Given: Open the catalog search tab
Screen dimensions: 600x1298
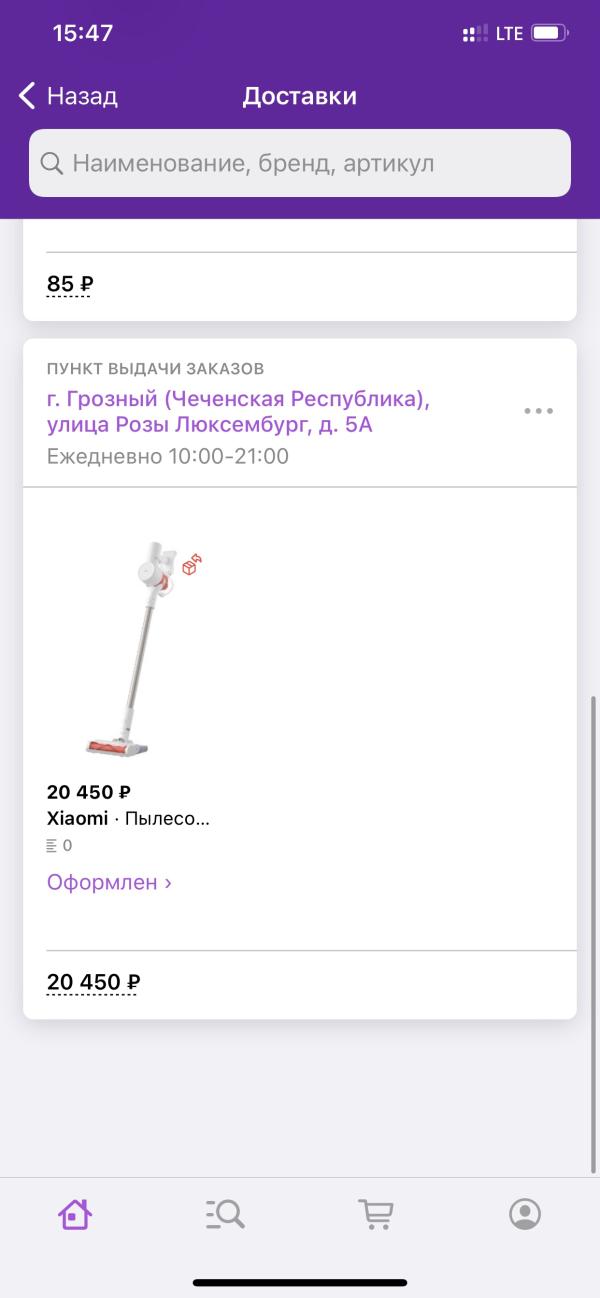Looking at the screenshot, I should point(225,1214).
